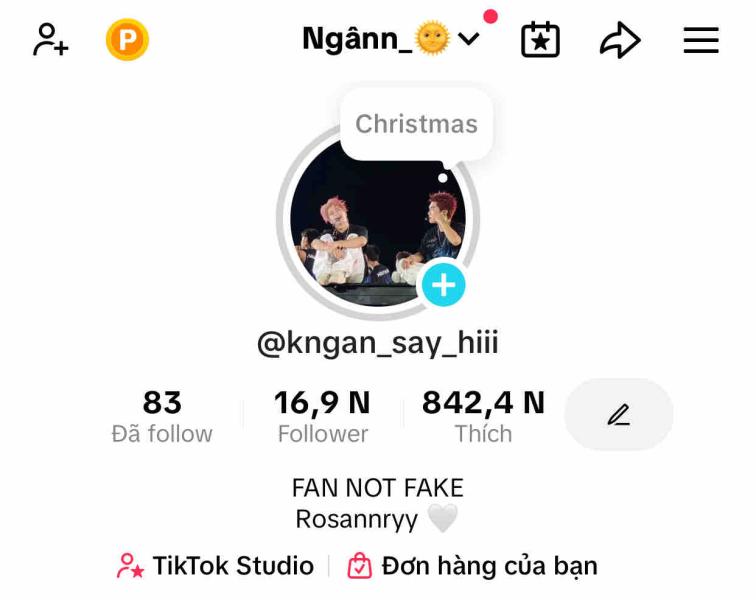This screenshot has width=756, height=600.
Task: Tap the add friends icon
Action: pyautogui.click(x=50, y=40)
